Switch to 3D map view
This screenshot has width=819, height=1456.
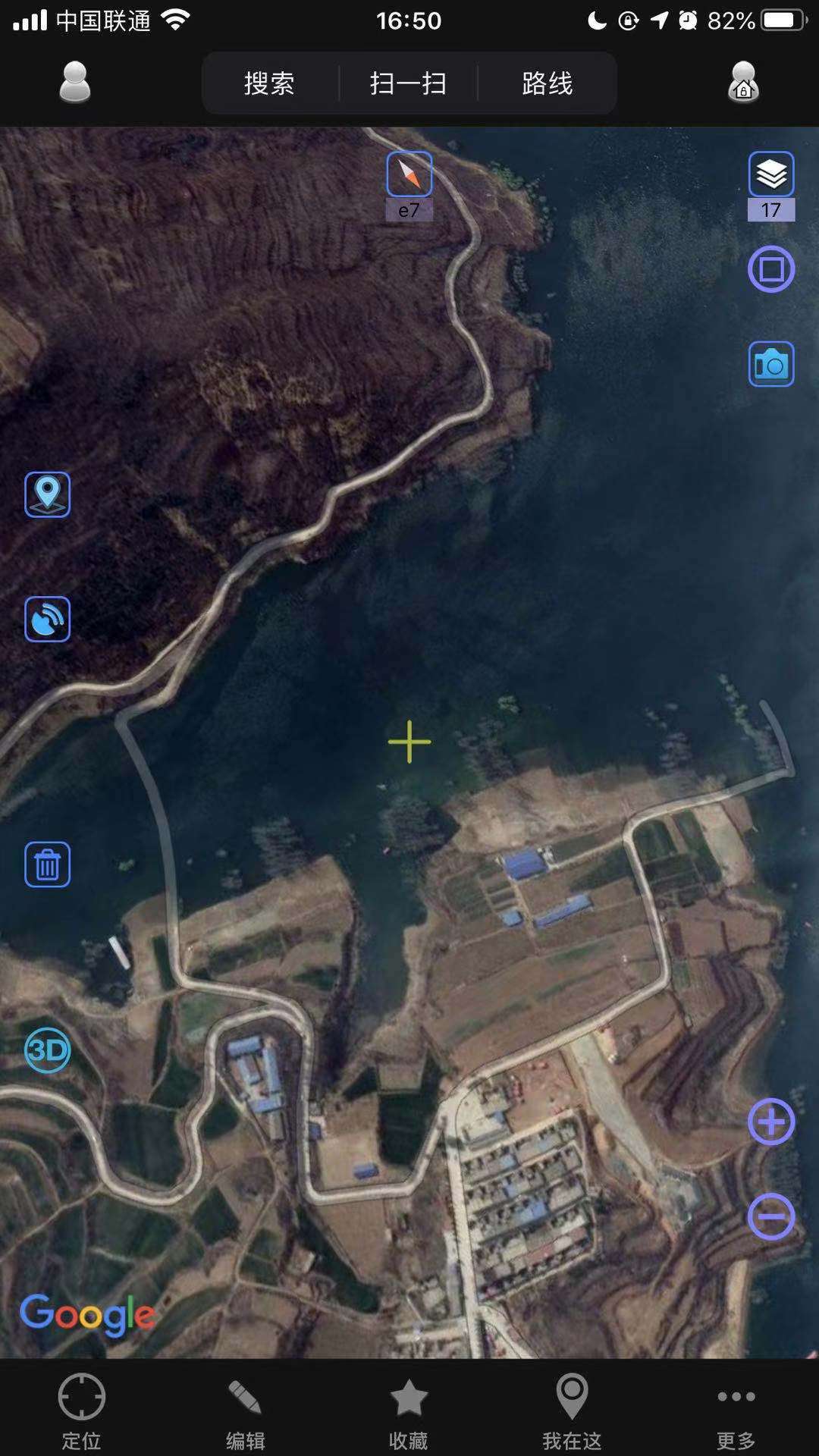tap(48, 1050)
